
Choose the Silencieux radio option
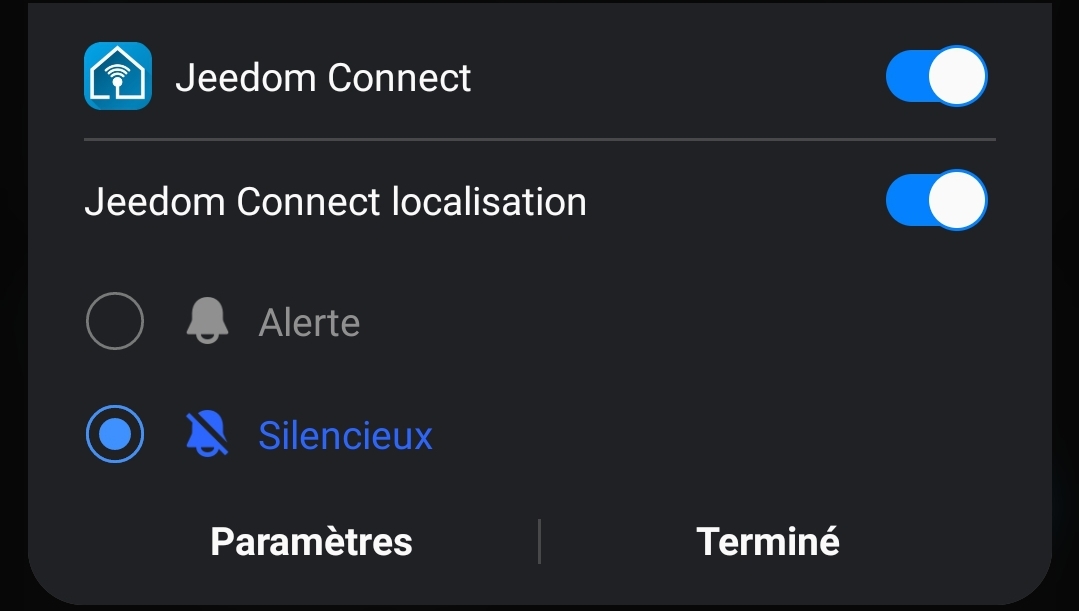tap(115, 434)
